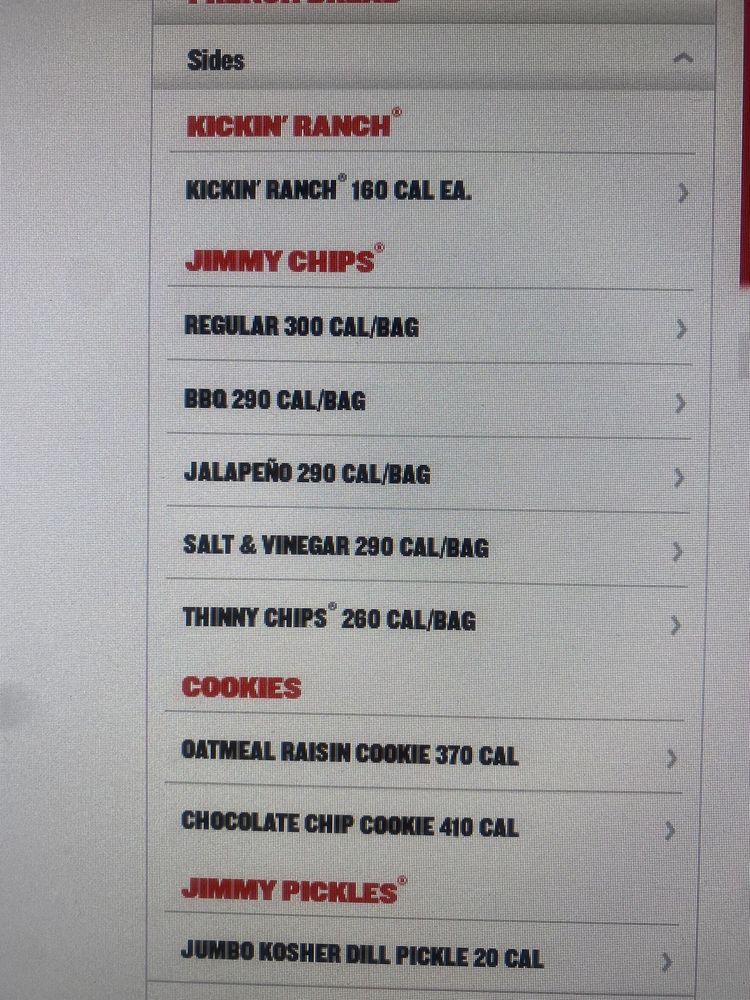
Task: Select Regular Jimmy Chips 300 cal/bag
Action: [x=430, y=327]
